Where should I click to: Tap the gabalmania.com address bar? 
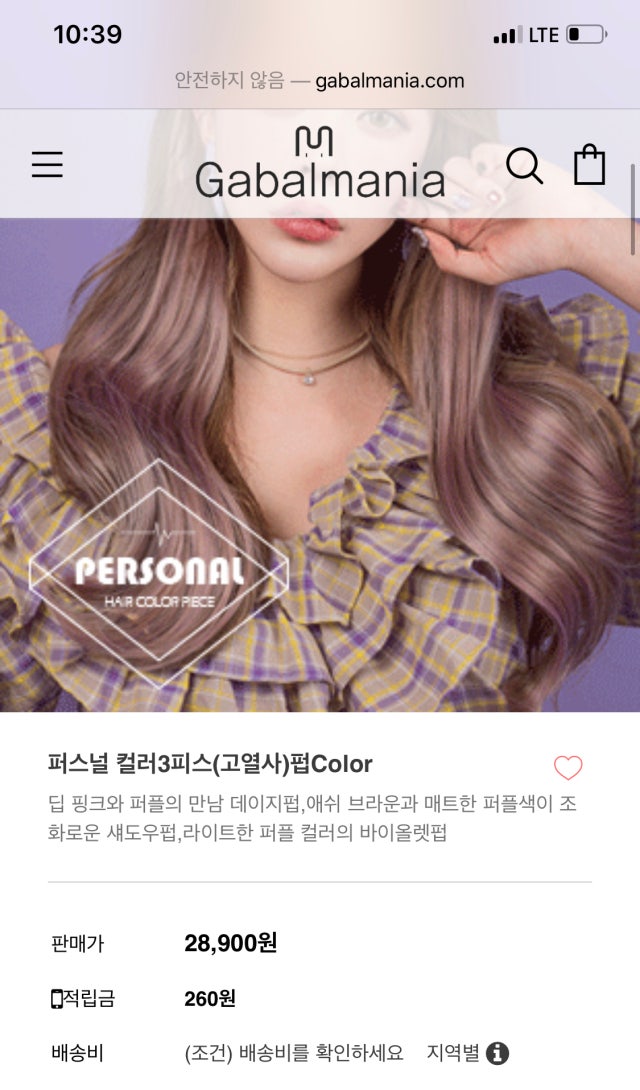click(320, 81)
